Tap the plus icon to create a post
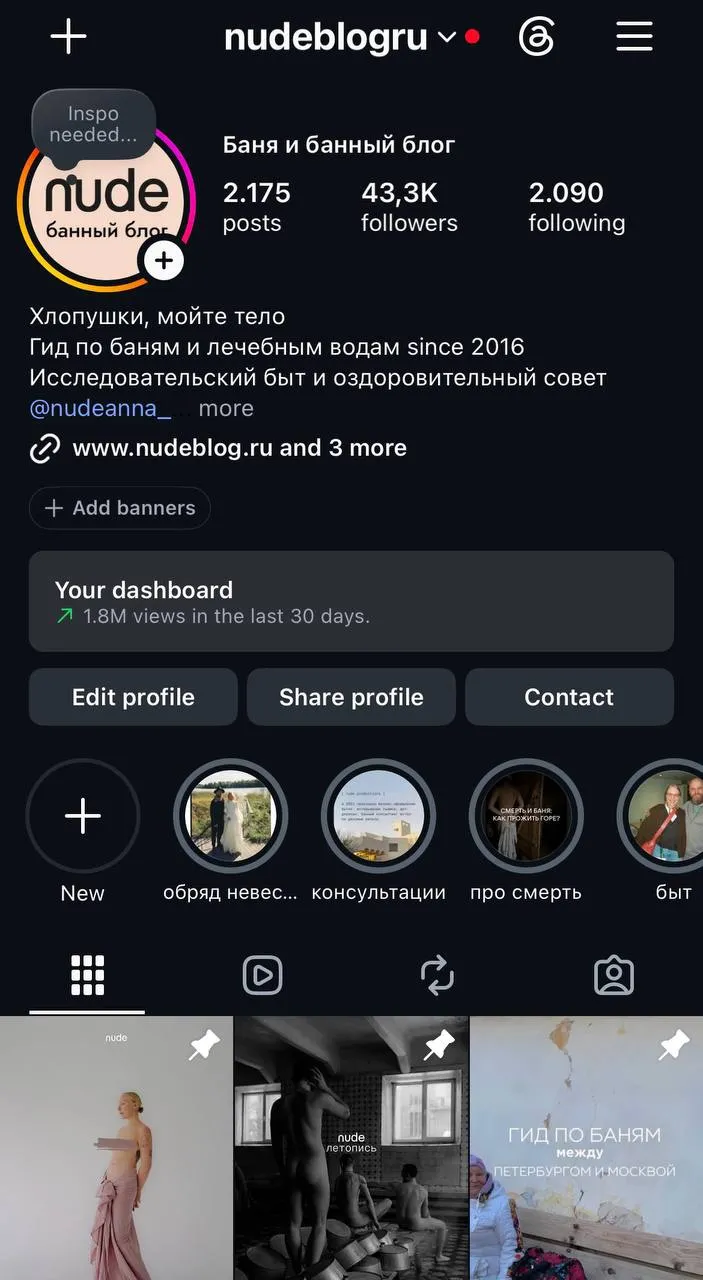 (x=69, y=37)
